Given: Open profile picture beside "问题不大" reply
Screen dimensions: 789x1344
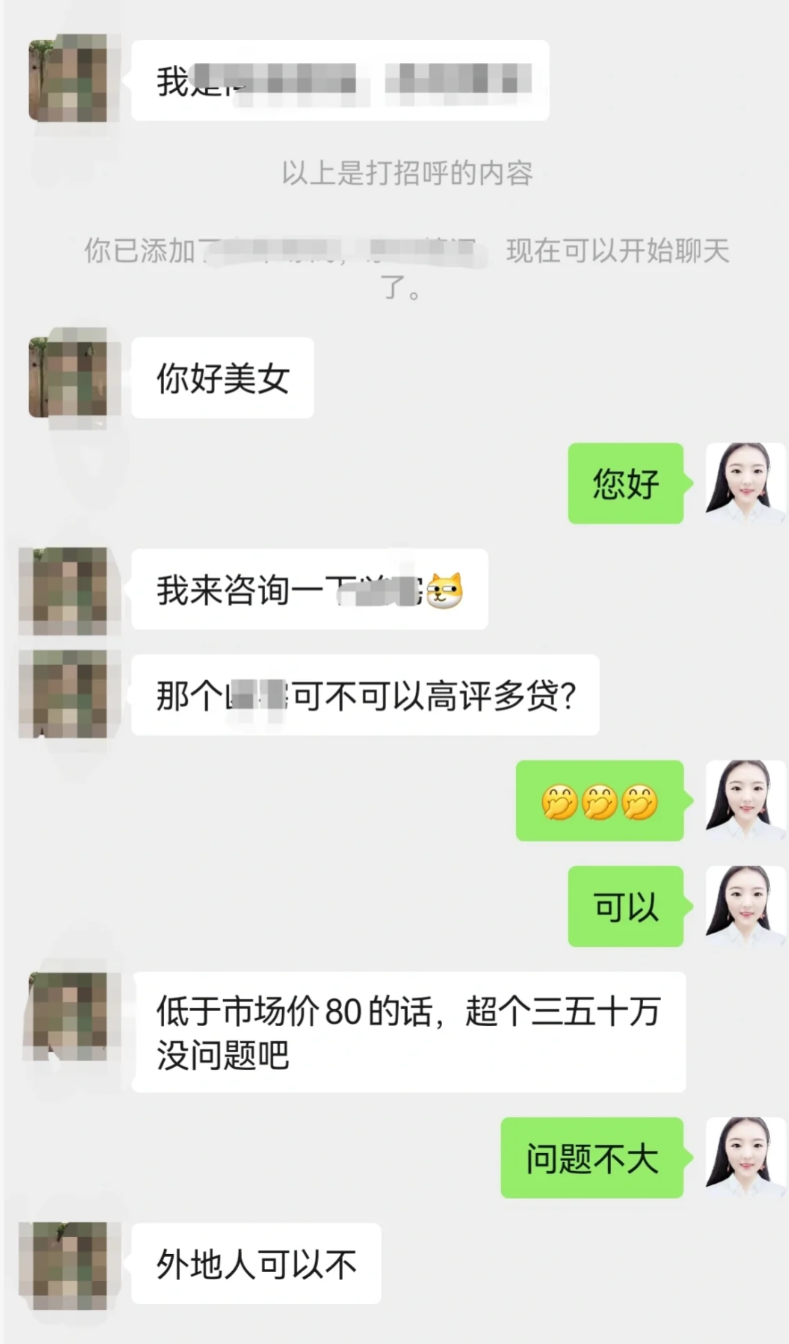Looking at the screenshot, I should tap(745, 1157).
